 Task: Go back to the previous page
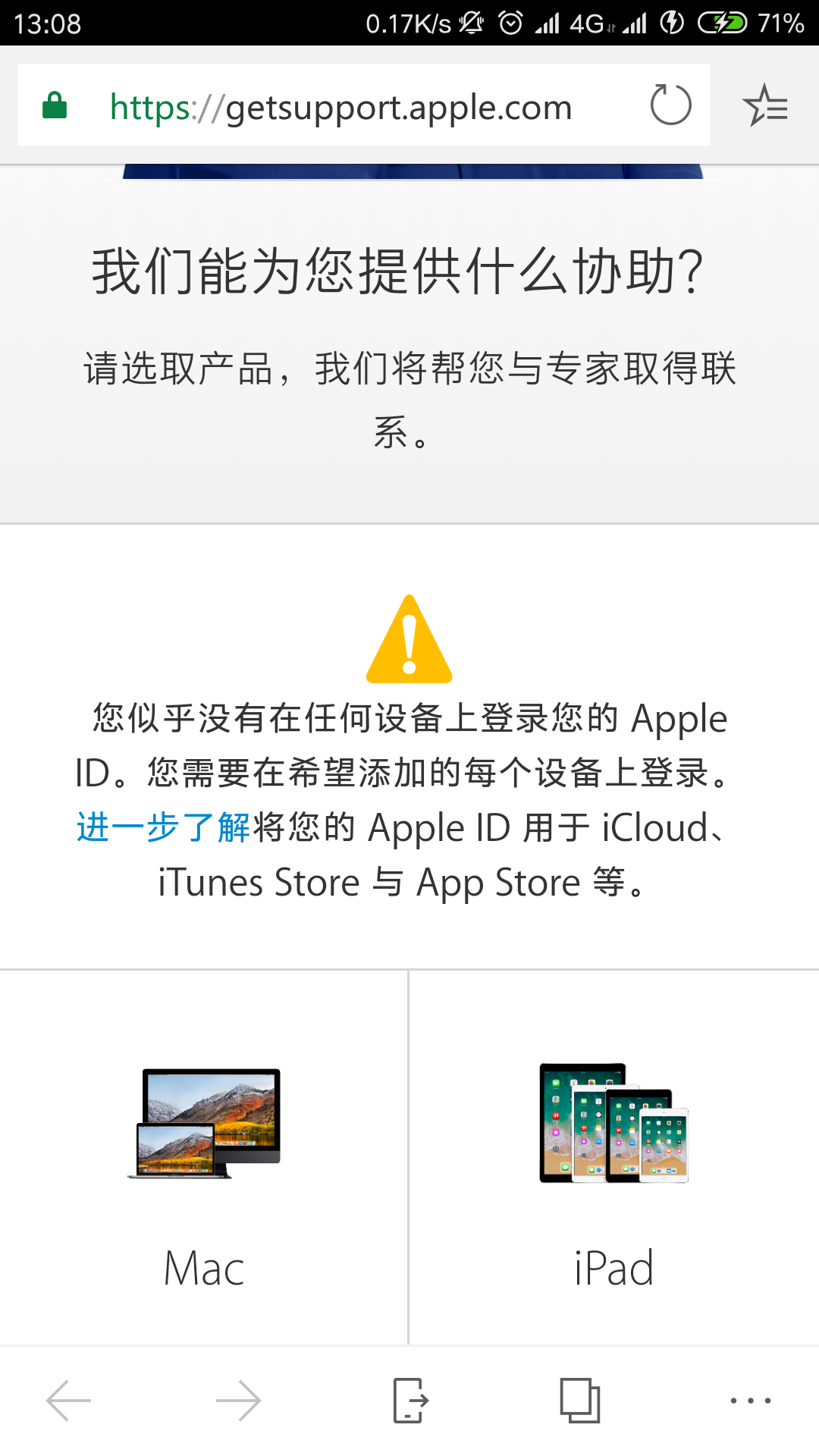[68, 1401]
